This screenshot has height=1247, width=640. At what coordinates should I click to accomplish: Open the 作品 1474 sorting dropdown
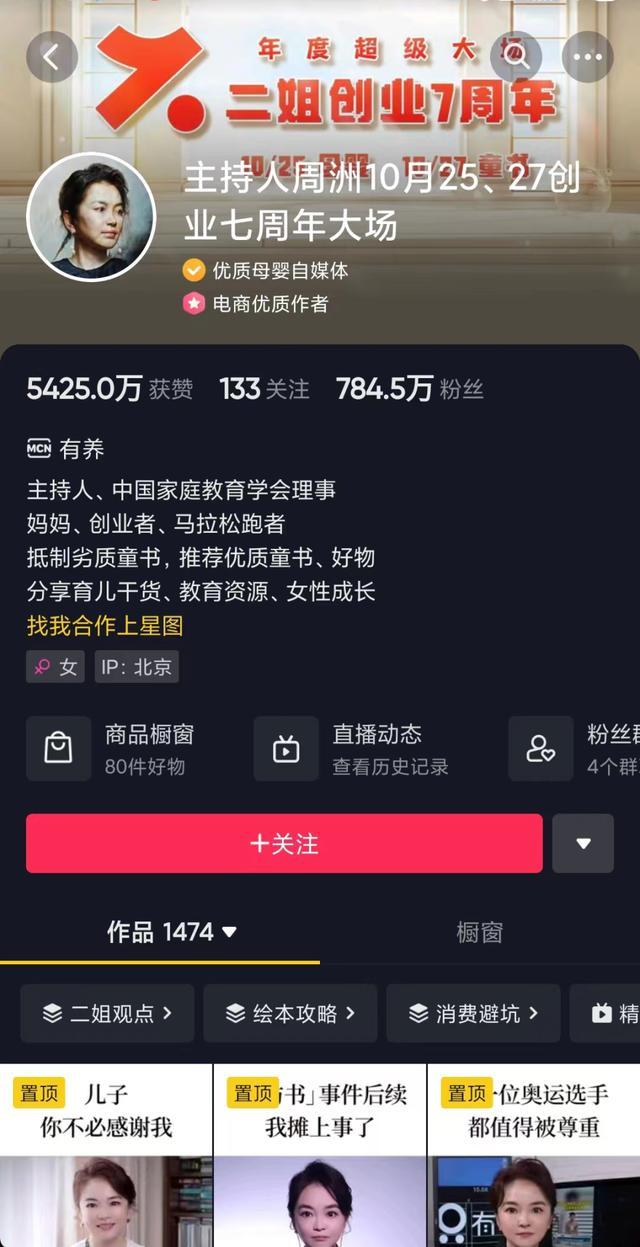point(172,932)
